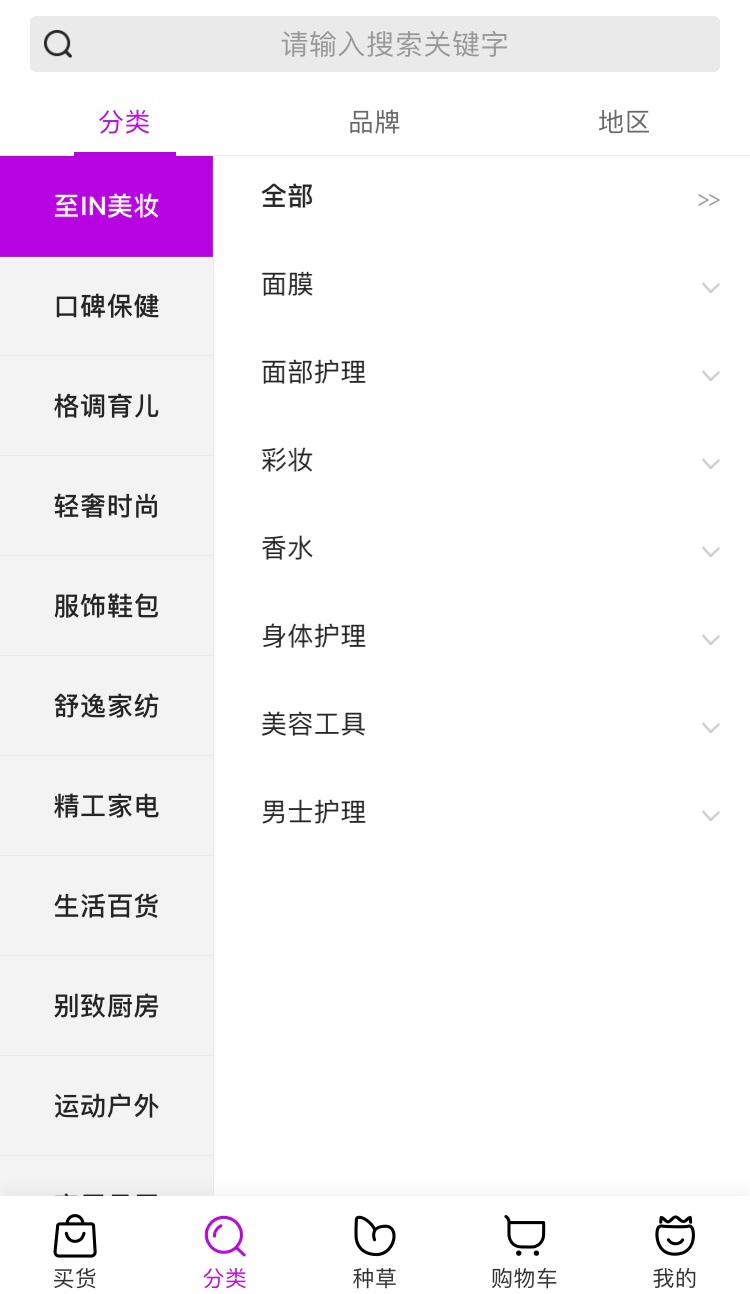Viewport: 750px width, 1294px height.
Task: Expand the 男士护理 subcategory
Action: [482, 814]
